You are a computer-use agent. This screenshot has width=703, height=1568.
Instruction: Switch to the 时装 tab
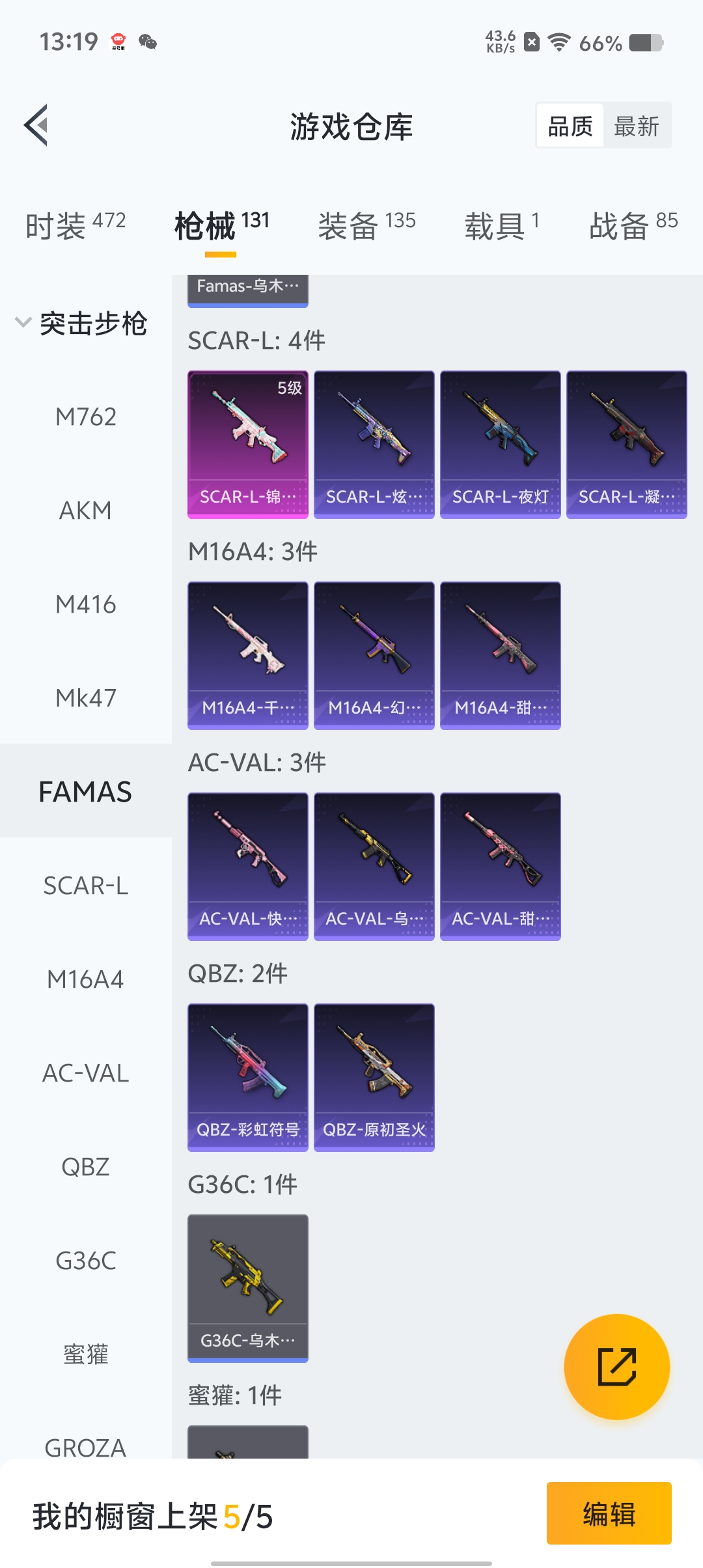[75, 225]
